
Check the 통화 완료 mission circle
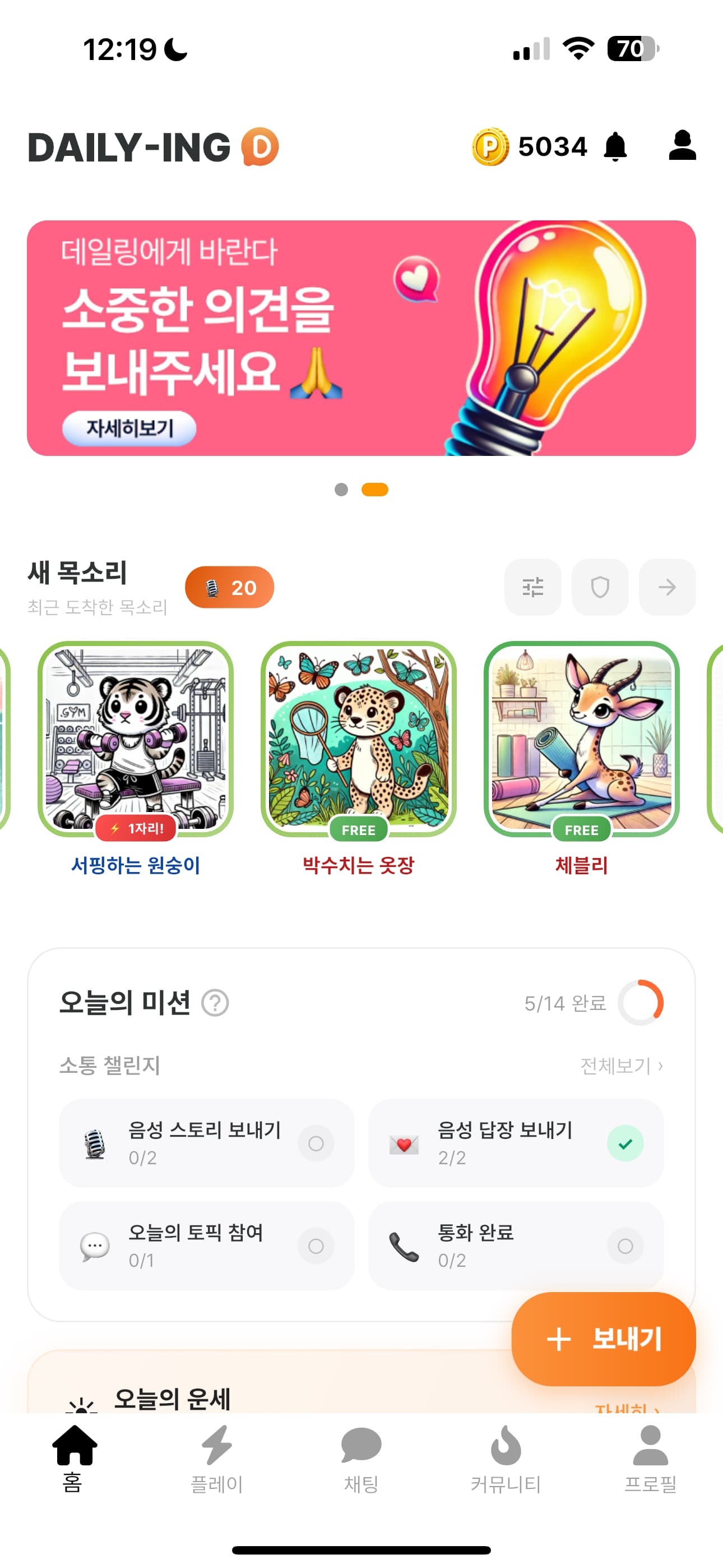pyautogui.click(x=625, y=1246)
